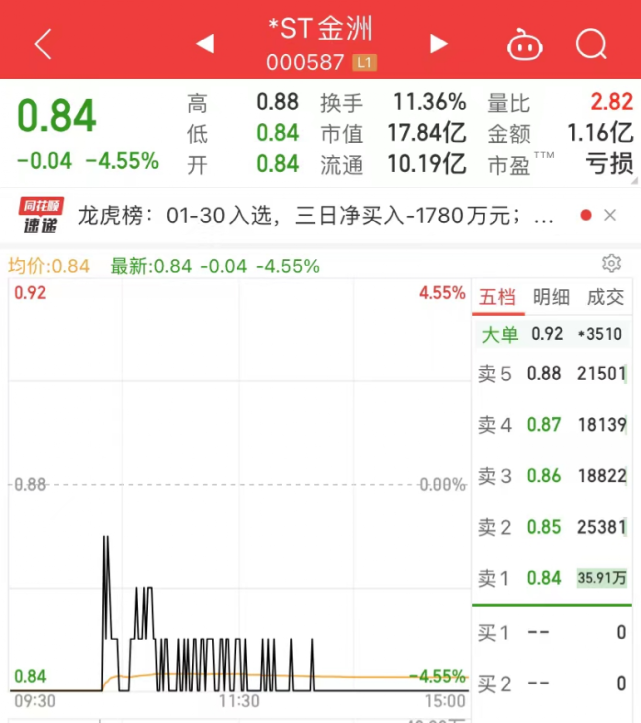
Task: Switch to the previous stock
Action: click(x=205, y=44)
